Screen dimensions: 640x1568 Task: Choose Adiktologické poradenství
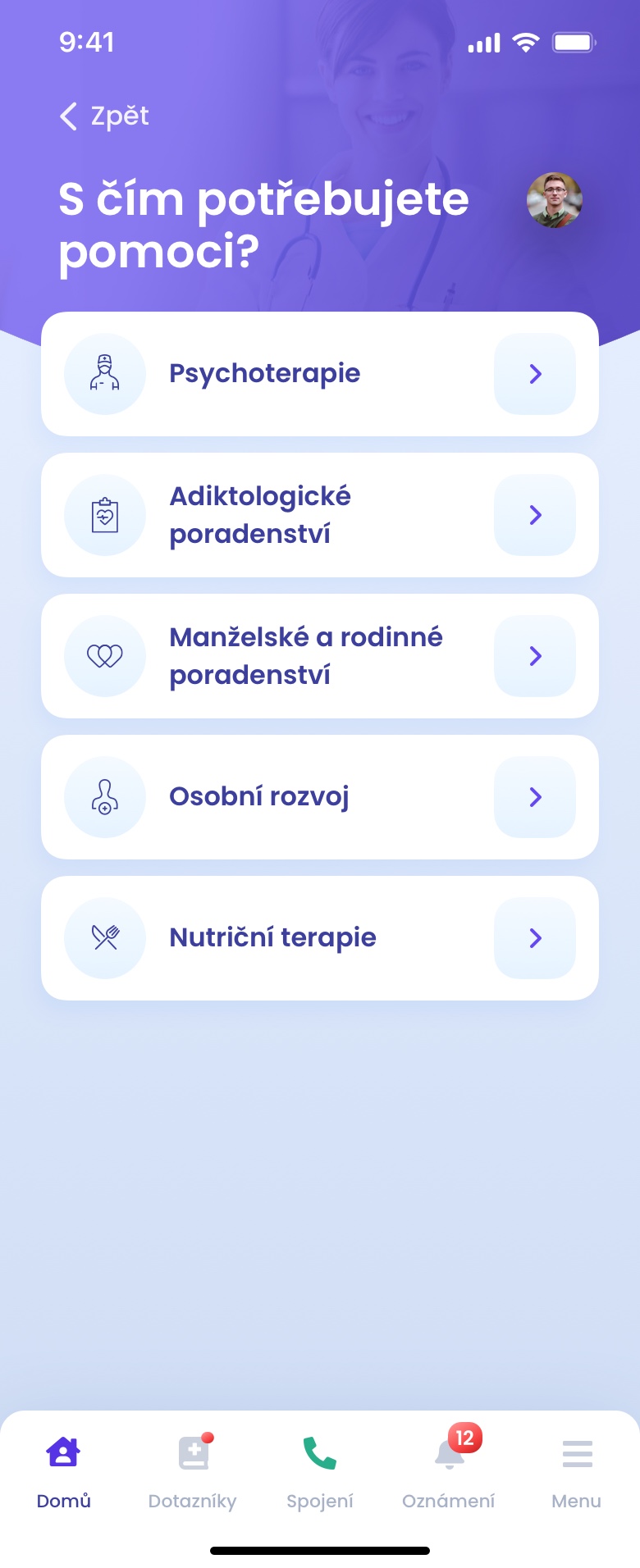[320, 515]
